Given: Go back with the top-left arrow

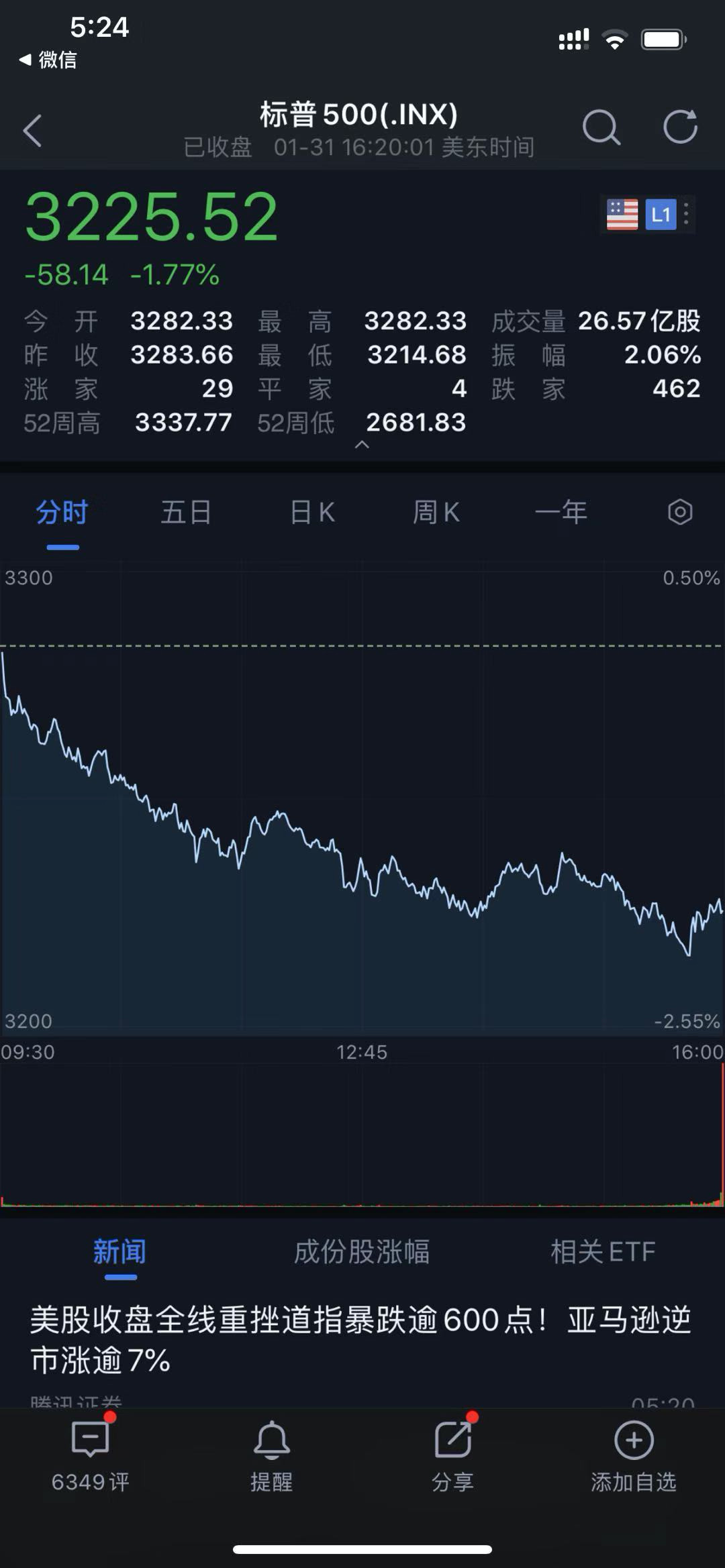Looking at the screenshot, I should 32,130.
